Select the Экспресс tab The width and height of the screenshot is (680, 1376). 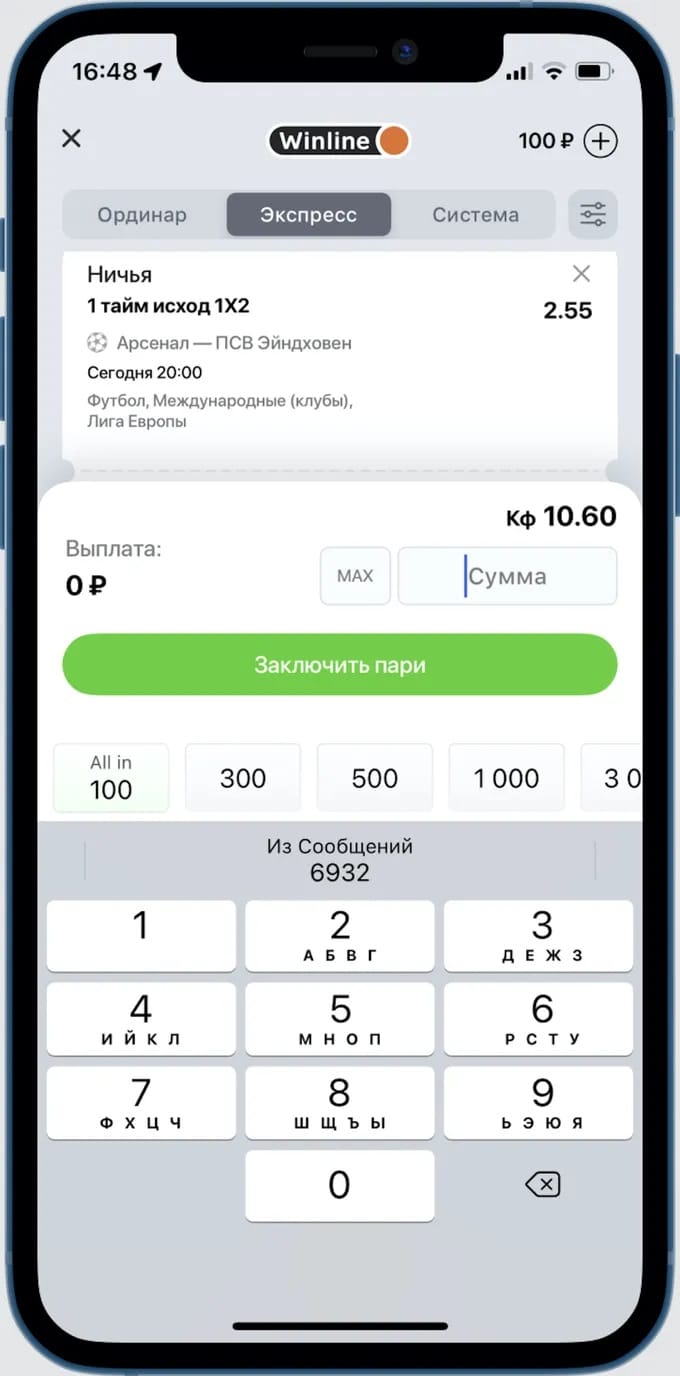click(x=308, y=215)
